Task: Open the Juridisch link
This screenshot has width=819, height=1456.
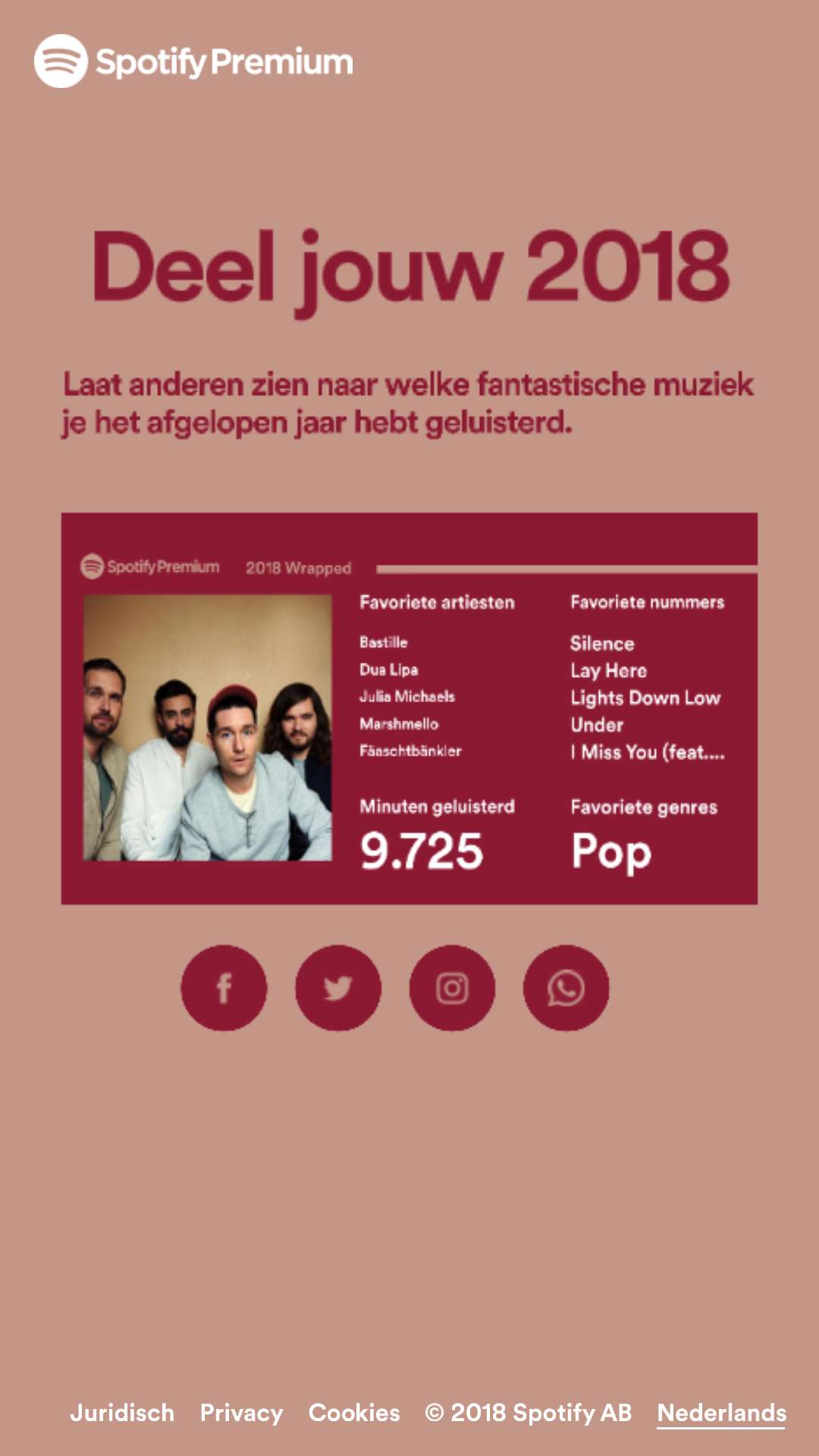Action: (x=122, y=1413)
